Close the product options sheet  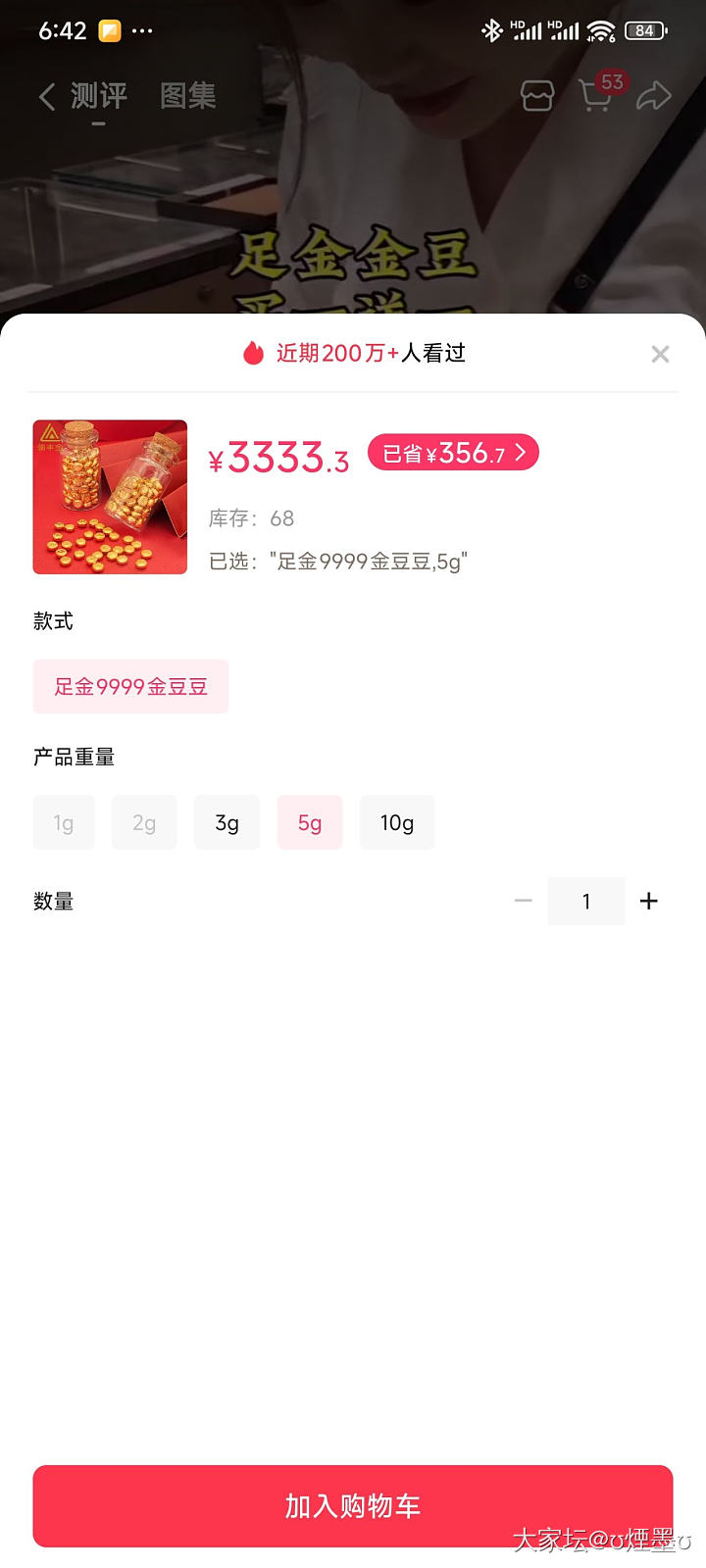pos(660,354)
